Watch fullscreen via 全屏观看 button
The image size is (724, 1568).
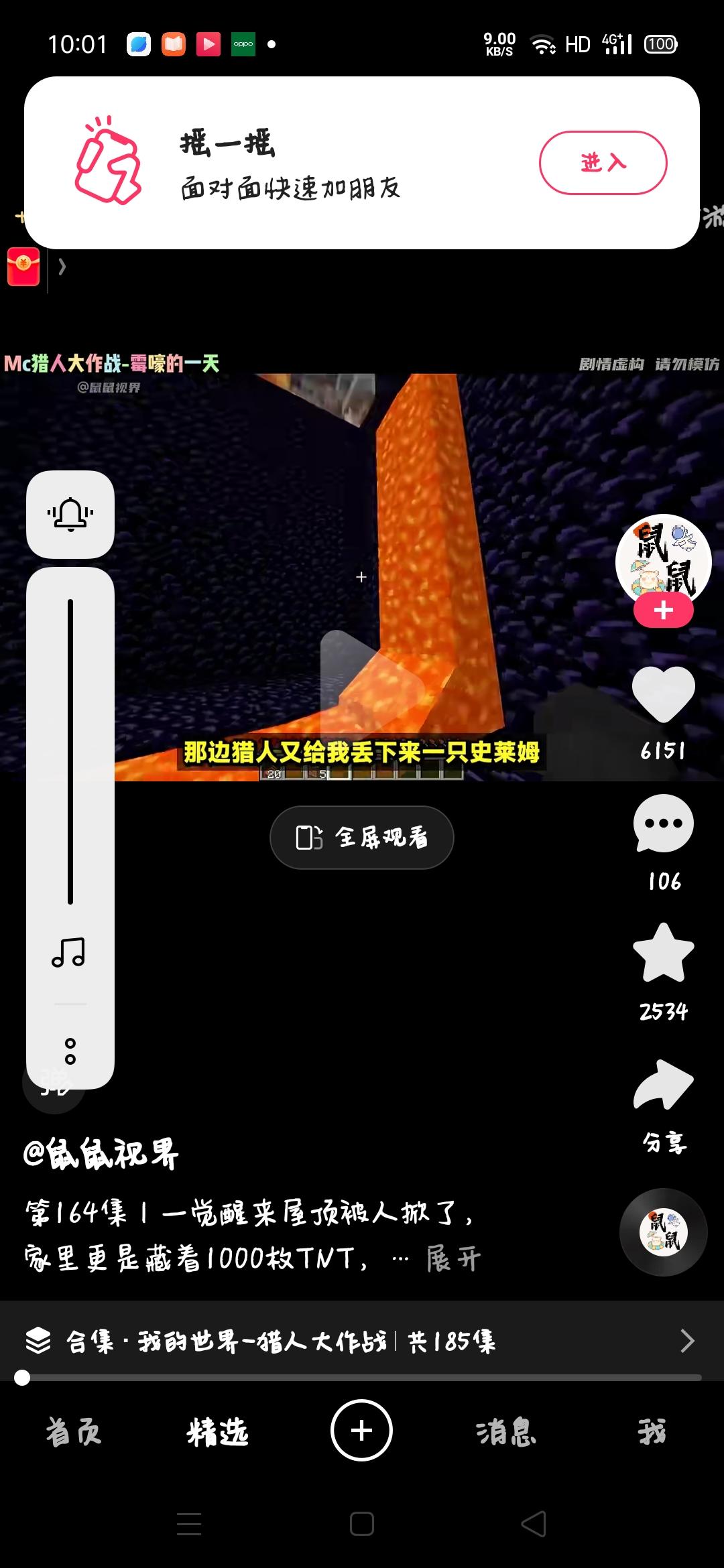click(361, 837)
